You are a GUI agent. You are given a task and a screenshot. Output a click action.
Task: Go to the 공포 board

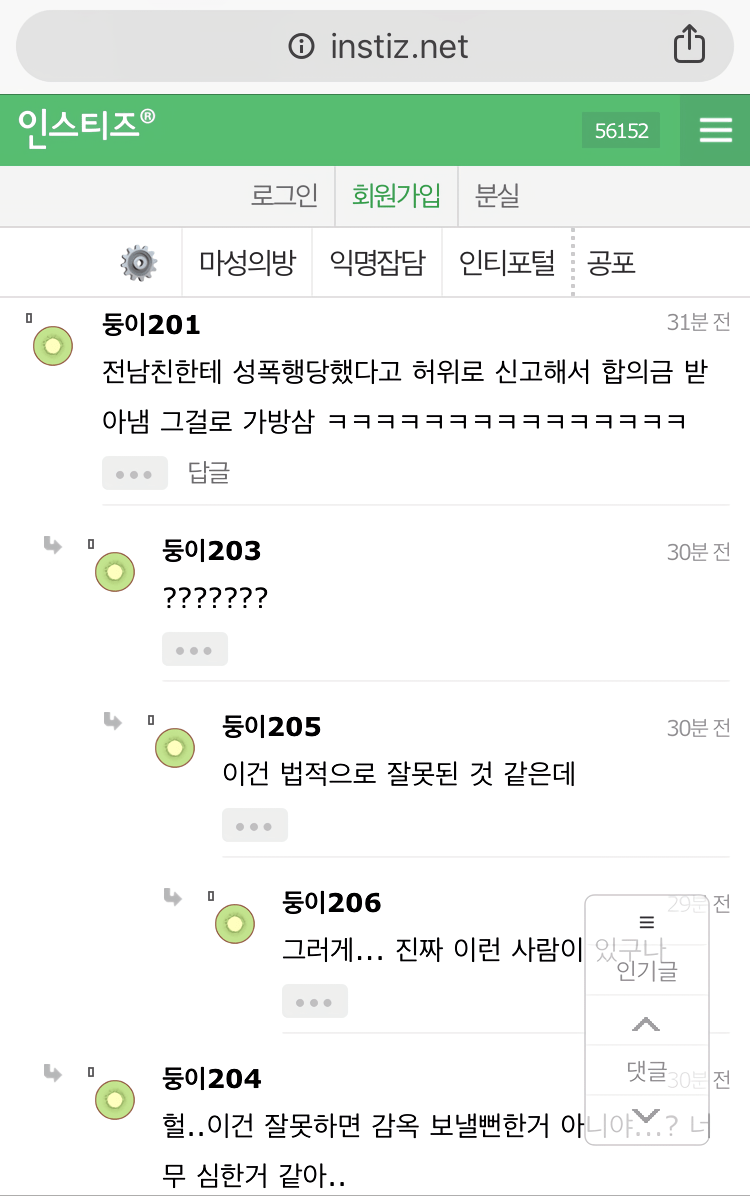(611, 263)
